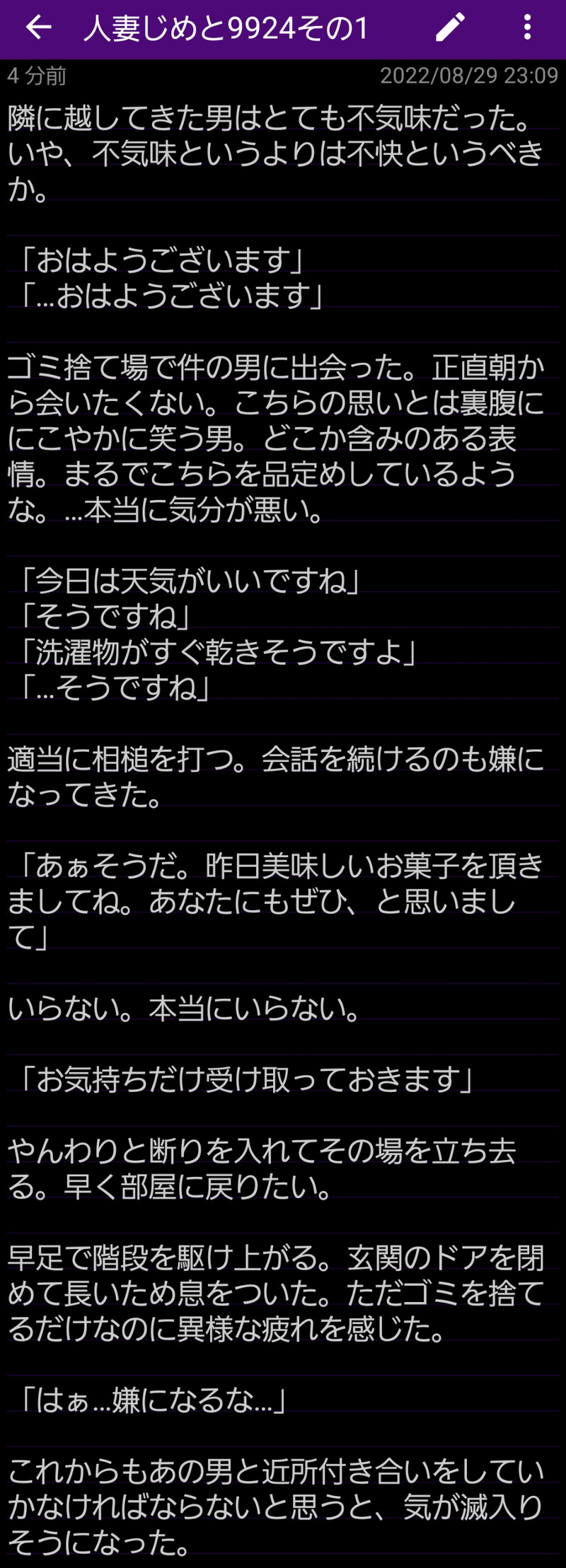This screenshot has width=566, height=1568.
Task: Open the three-dot overflow menu
Action: tap(527, 28)
